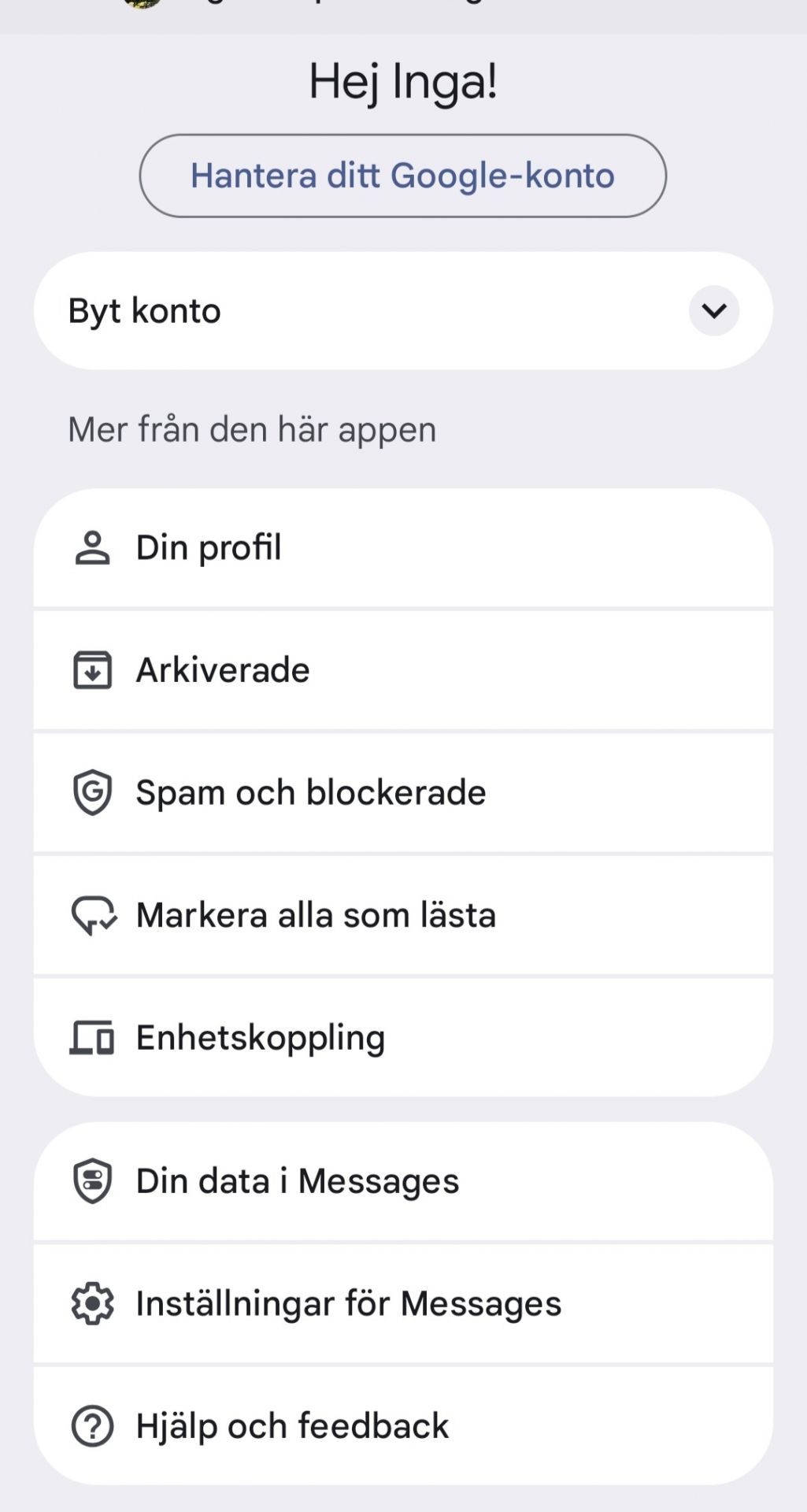807x1512 pixels.
Task: View Din data i Messages
Action: click(402, 1181)
